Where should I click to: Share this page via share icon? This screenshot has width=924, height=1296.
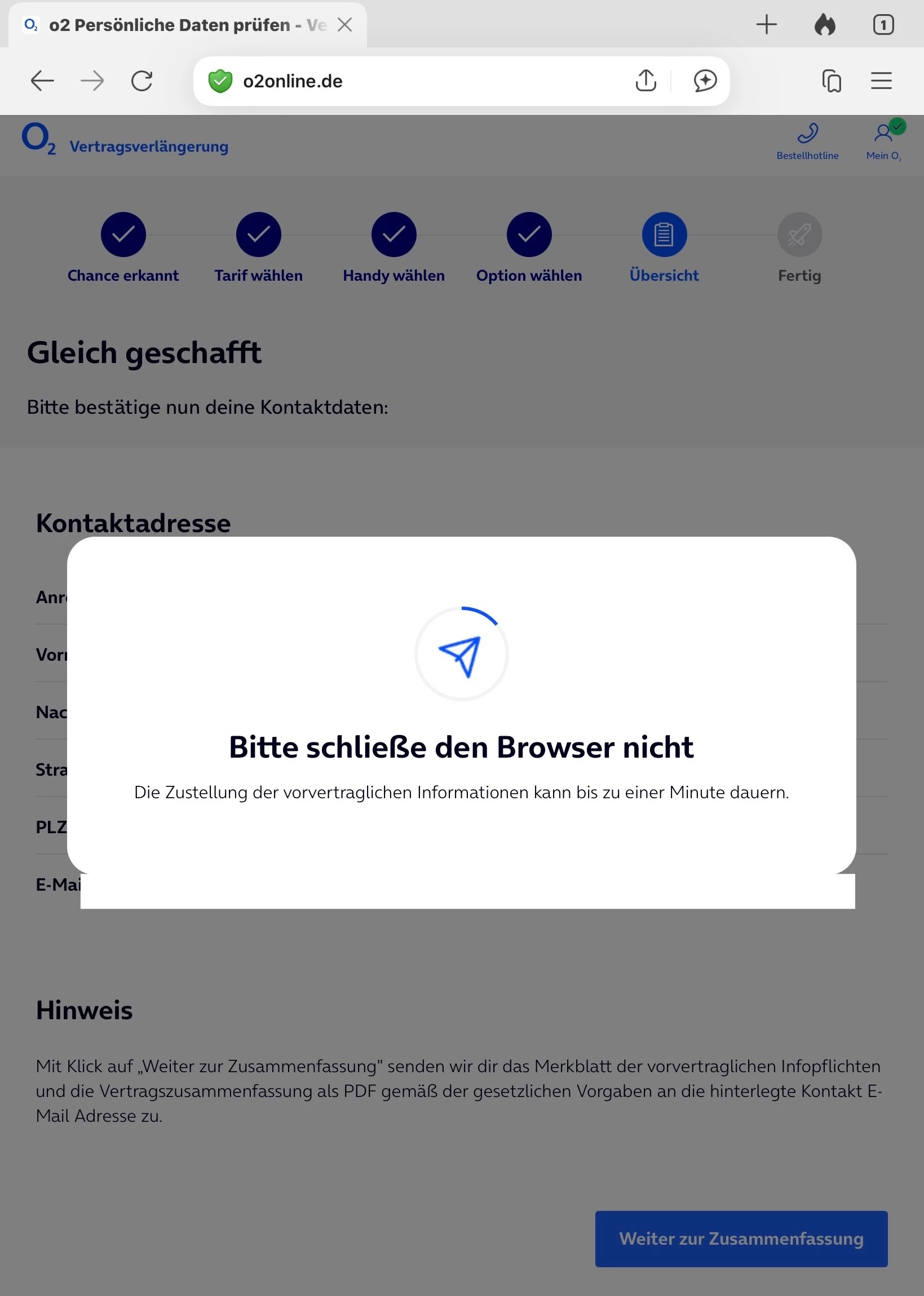(x=645, y=81)
